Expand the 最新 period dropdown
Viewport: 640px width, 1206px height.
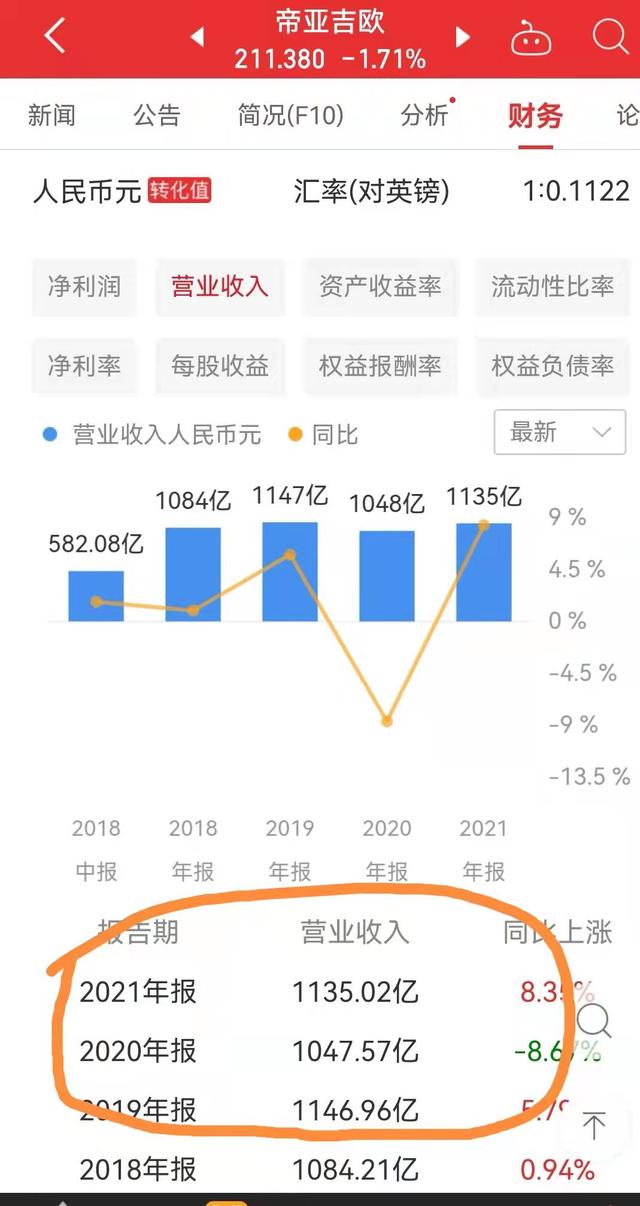pyautogui.click(x=560, y=432)
